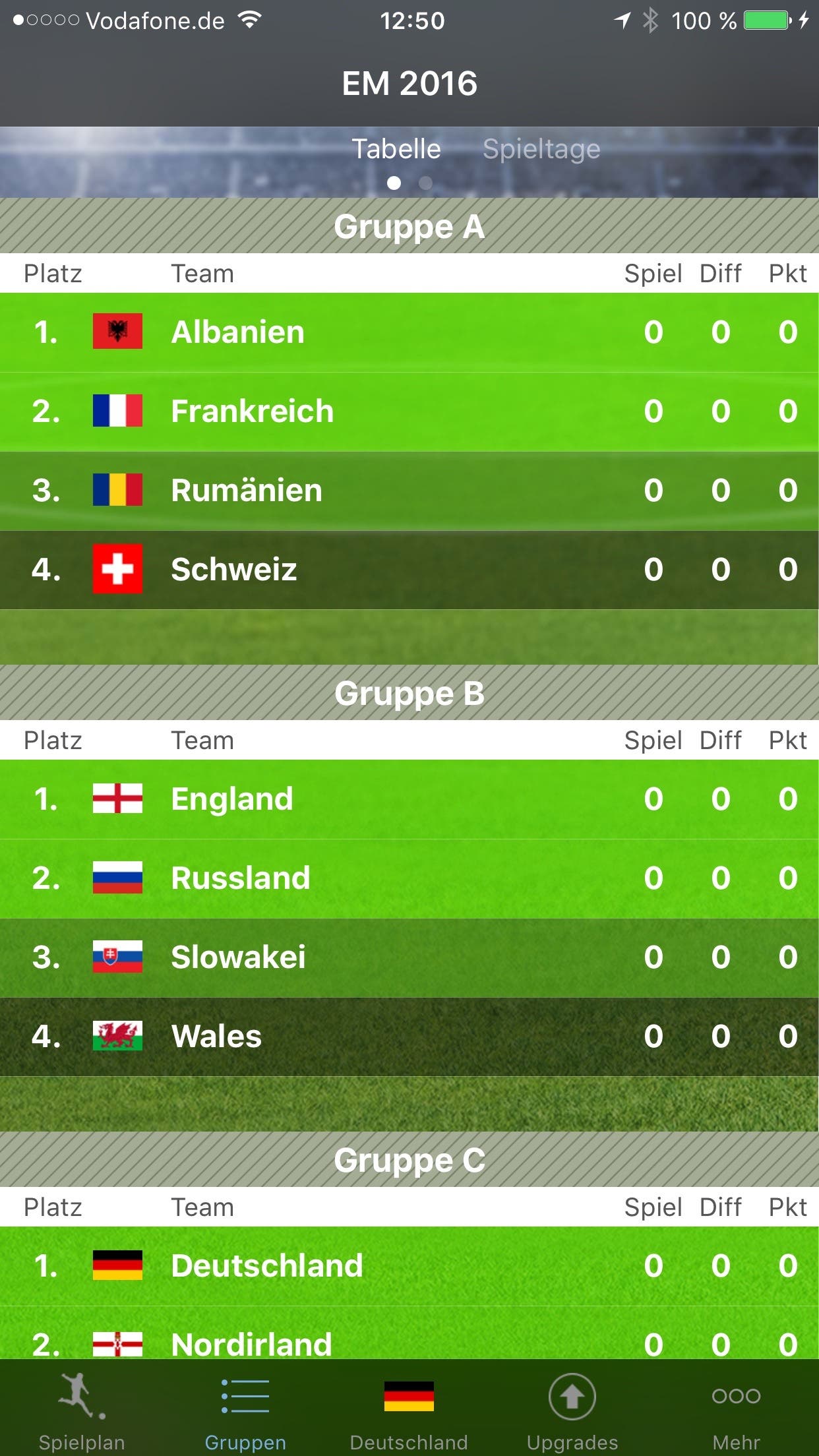Image resolution: width=819 pixels, height=1456 pixels.
Task: Open the Frankreich team row
Action: [409, 411]
